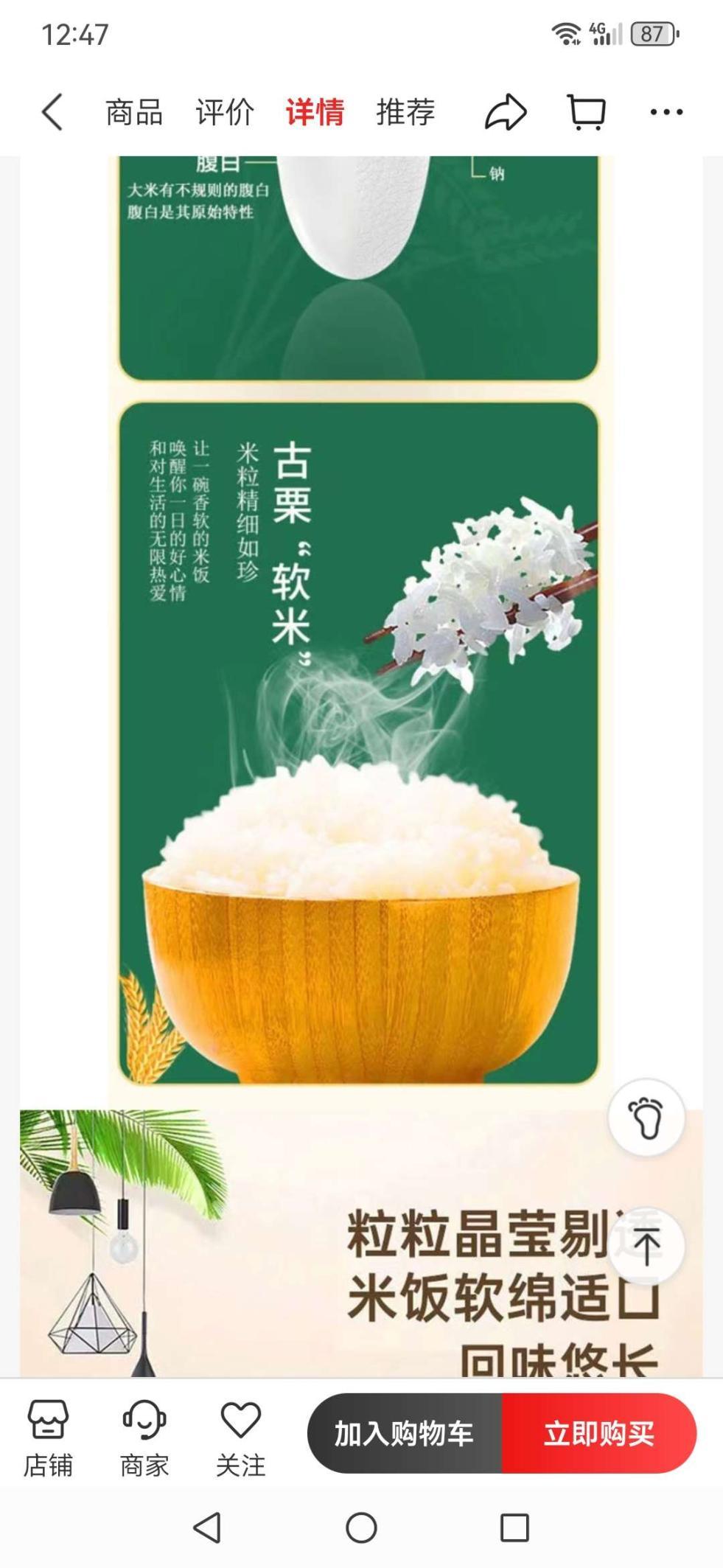Viewport: 723px width, 1568px height.
Task: Share this product
Action: coord(506,112)
